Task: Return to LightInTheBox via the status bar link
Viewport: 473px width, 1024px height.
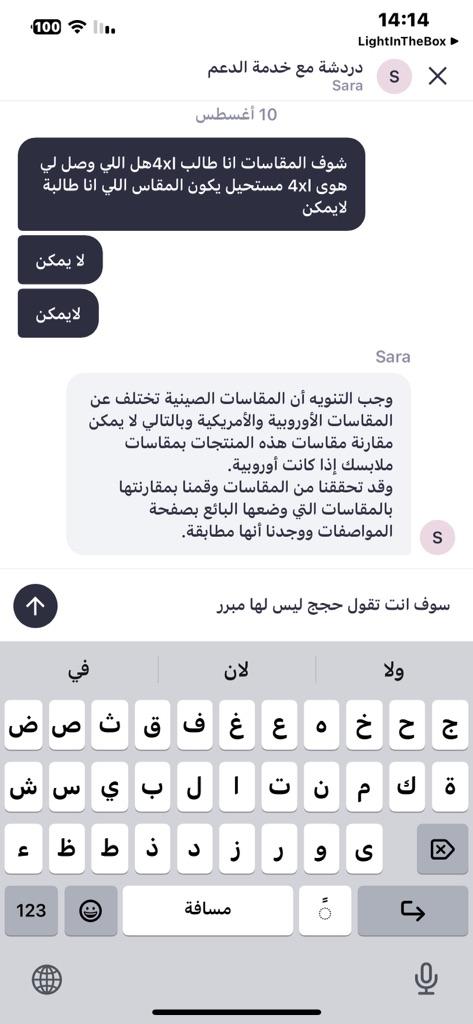Action: (x=408, y=41)
